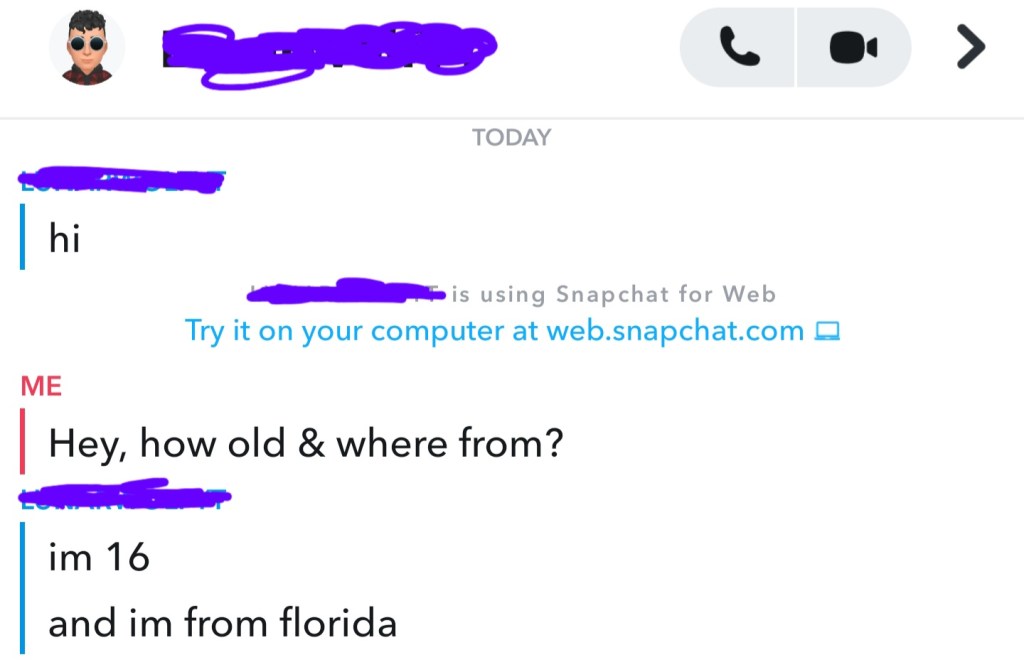
Task: Open the contact's Bitmoji avatar profile
Action: click(87, 47)
